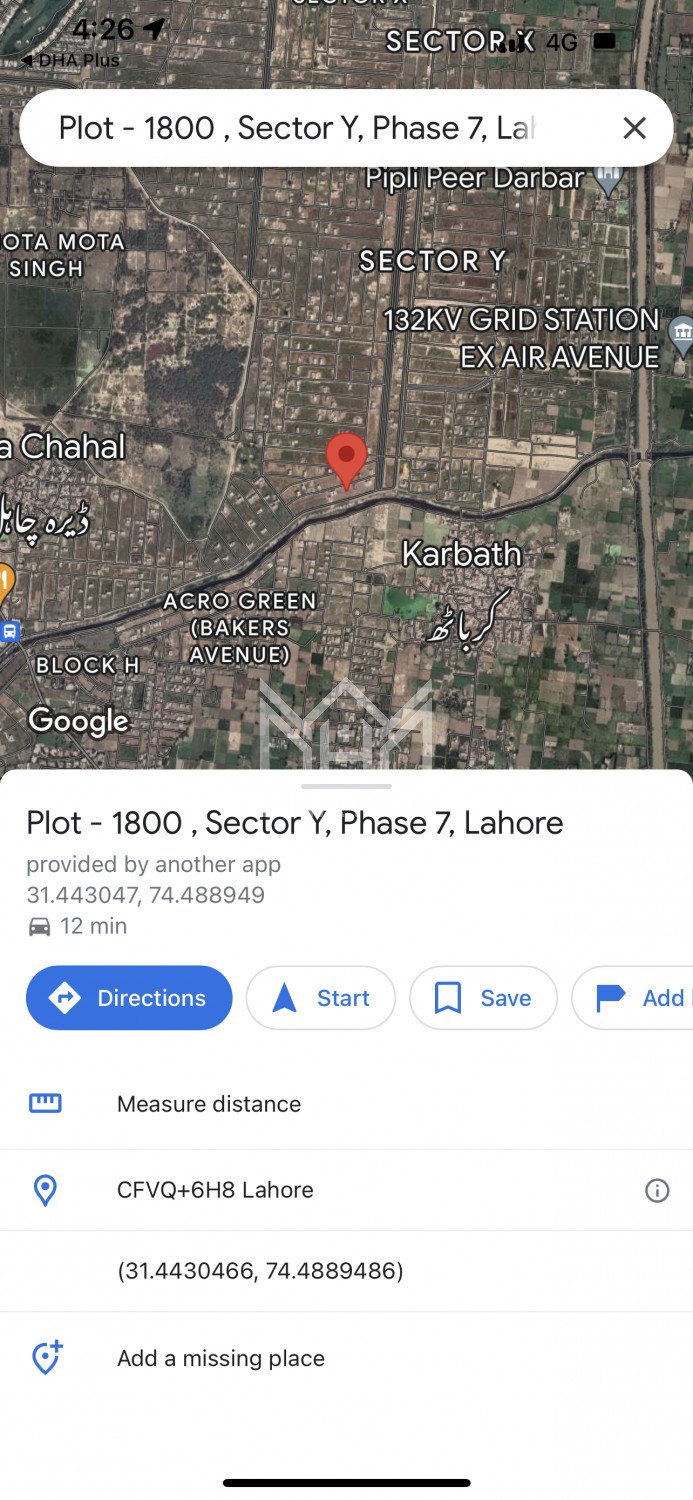693x1500 pixels.
Task: Open Measure distance
Action: coord(209,1104)
